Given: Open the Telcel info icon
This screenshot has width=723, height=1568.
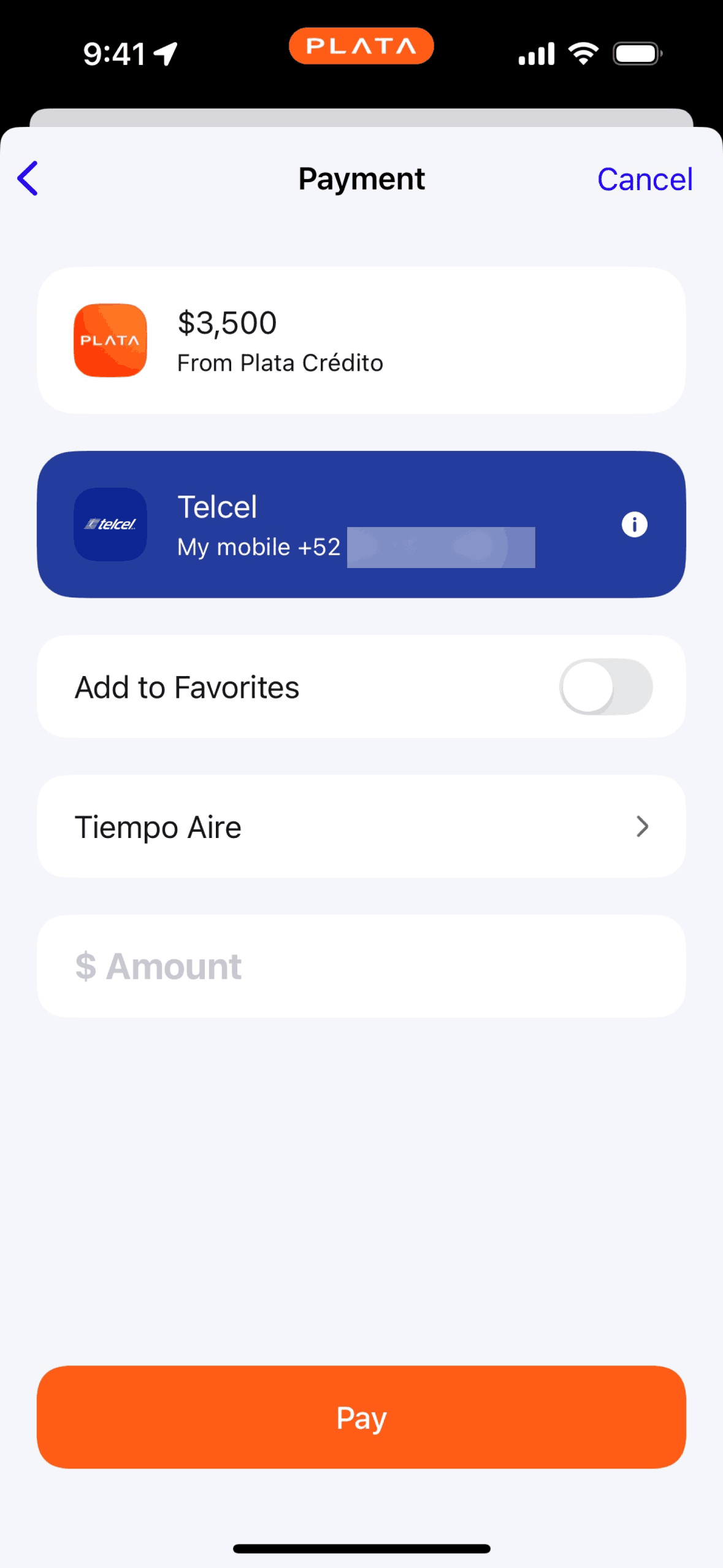Looking at the screenshot, I should (634, 525).
